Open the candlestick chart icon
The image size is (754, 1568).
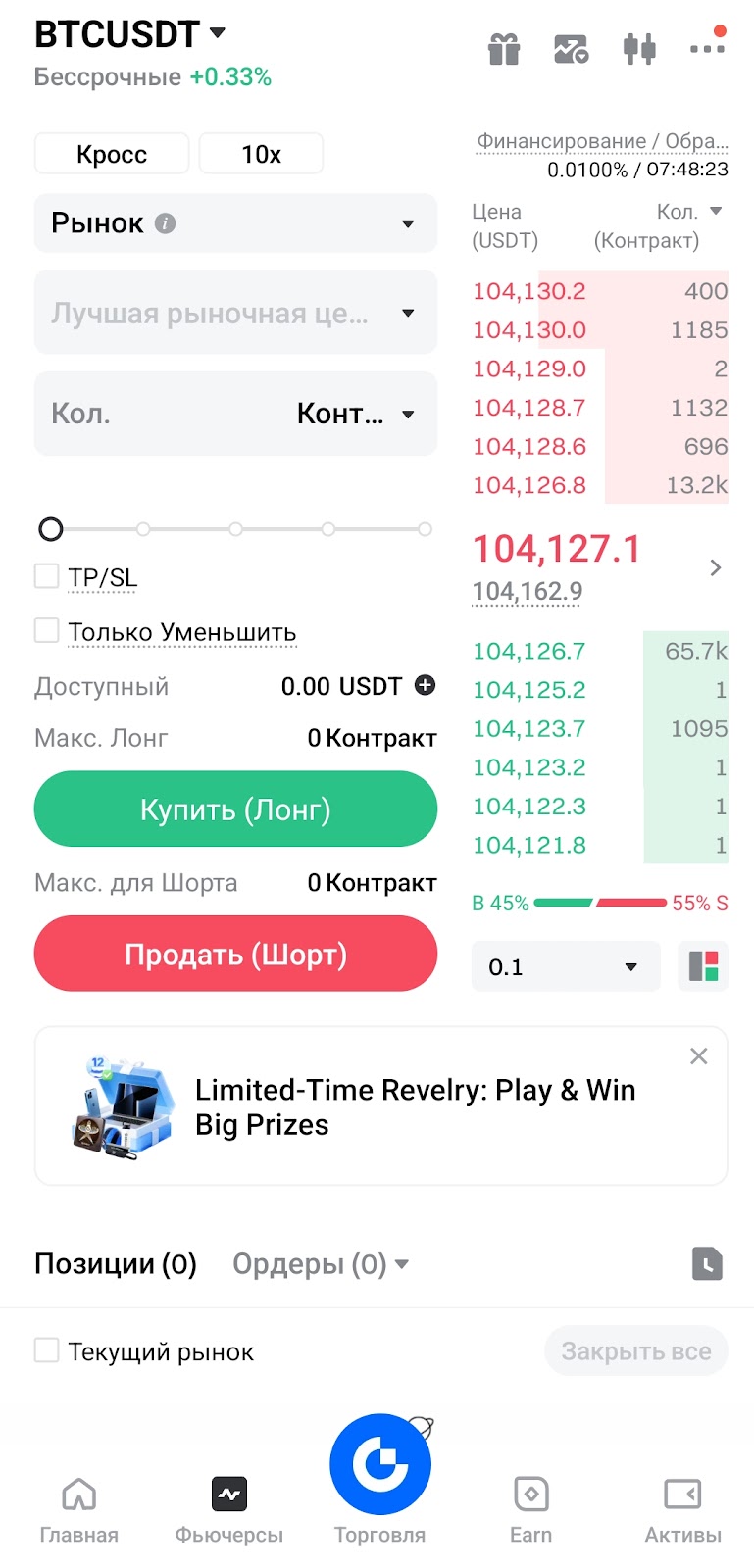pos(639,48)
